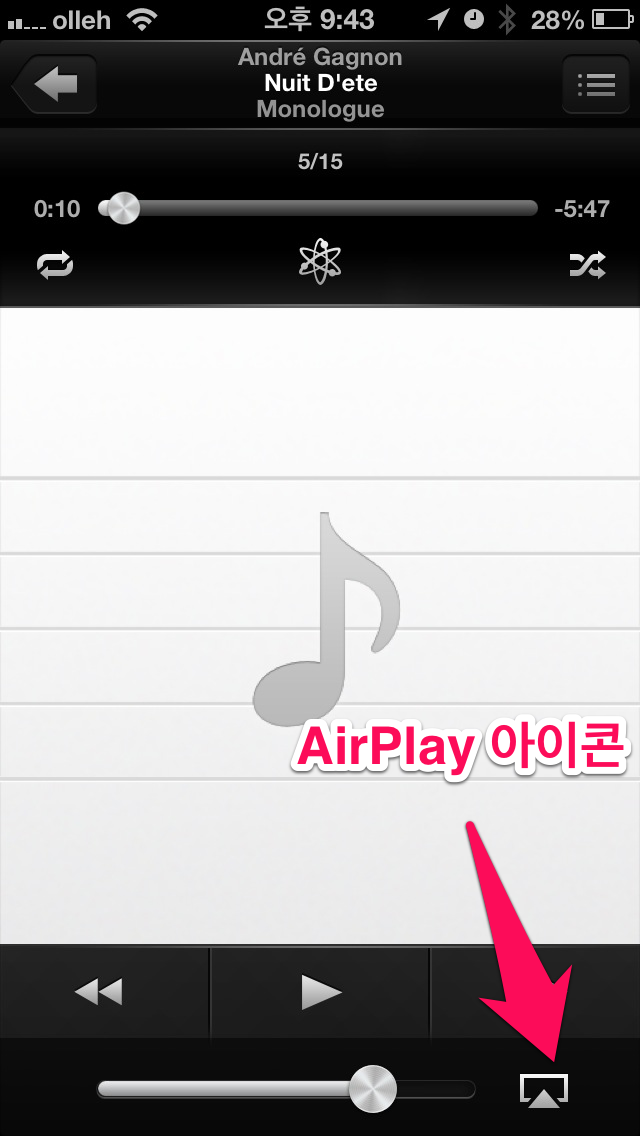Play the song Nuit D'ete
This screenshot has width=640, height=1136.
321,992
